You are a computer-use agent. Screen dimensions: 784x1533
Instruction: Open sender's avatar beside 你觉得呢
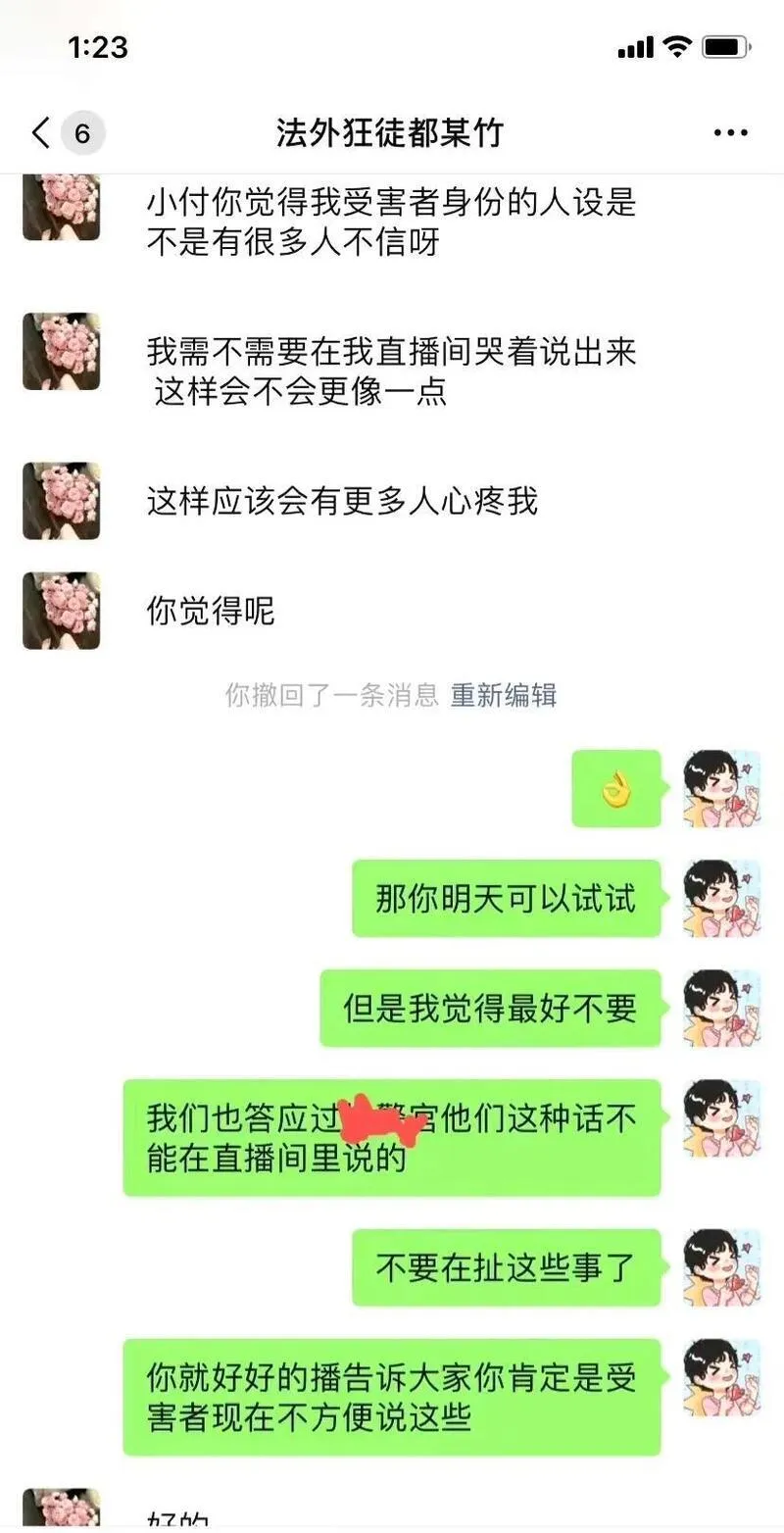tap(62, 611)
